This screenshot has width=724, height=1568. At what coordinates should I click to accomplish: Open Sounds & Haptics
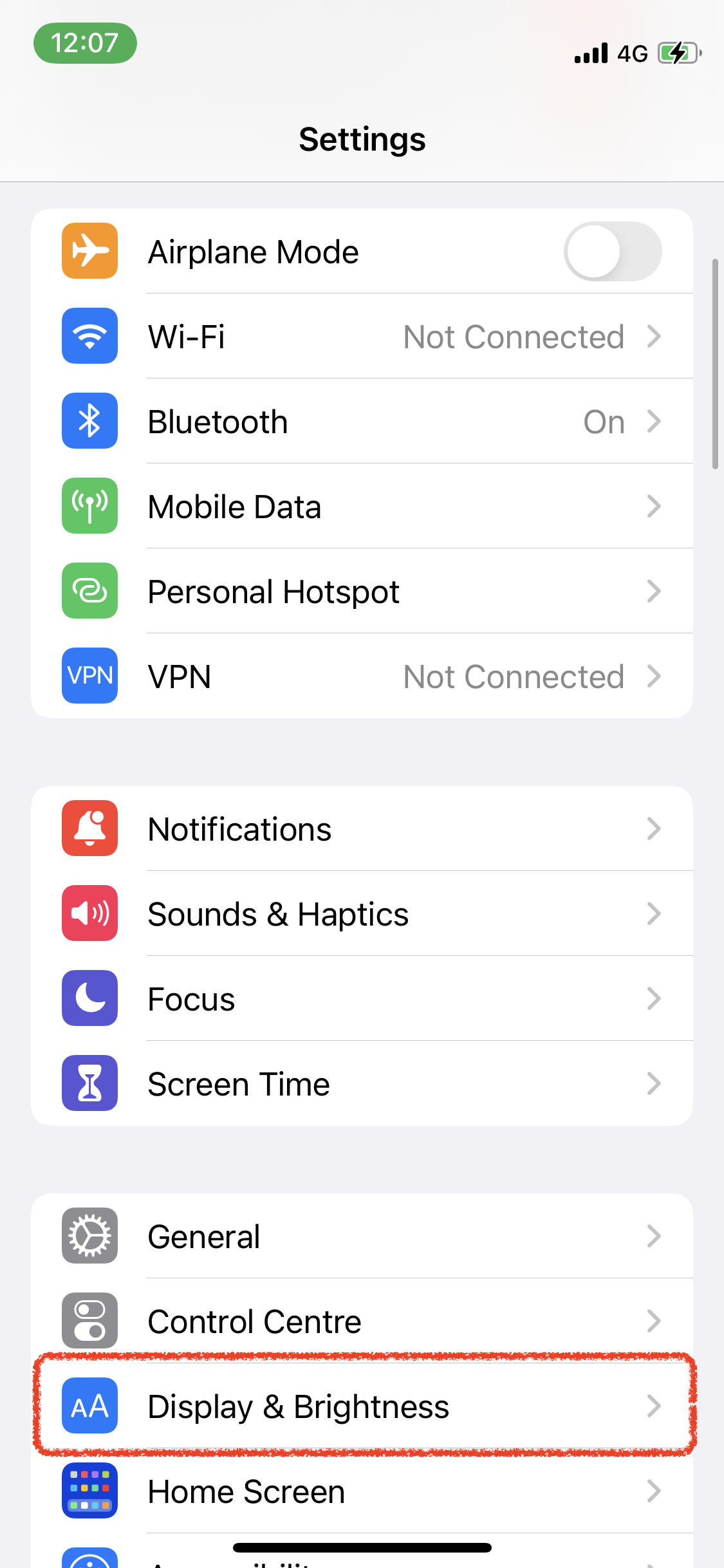(362, 914)
